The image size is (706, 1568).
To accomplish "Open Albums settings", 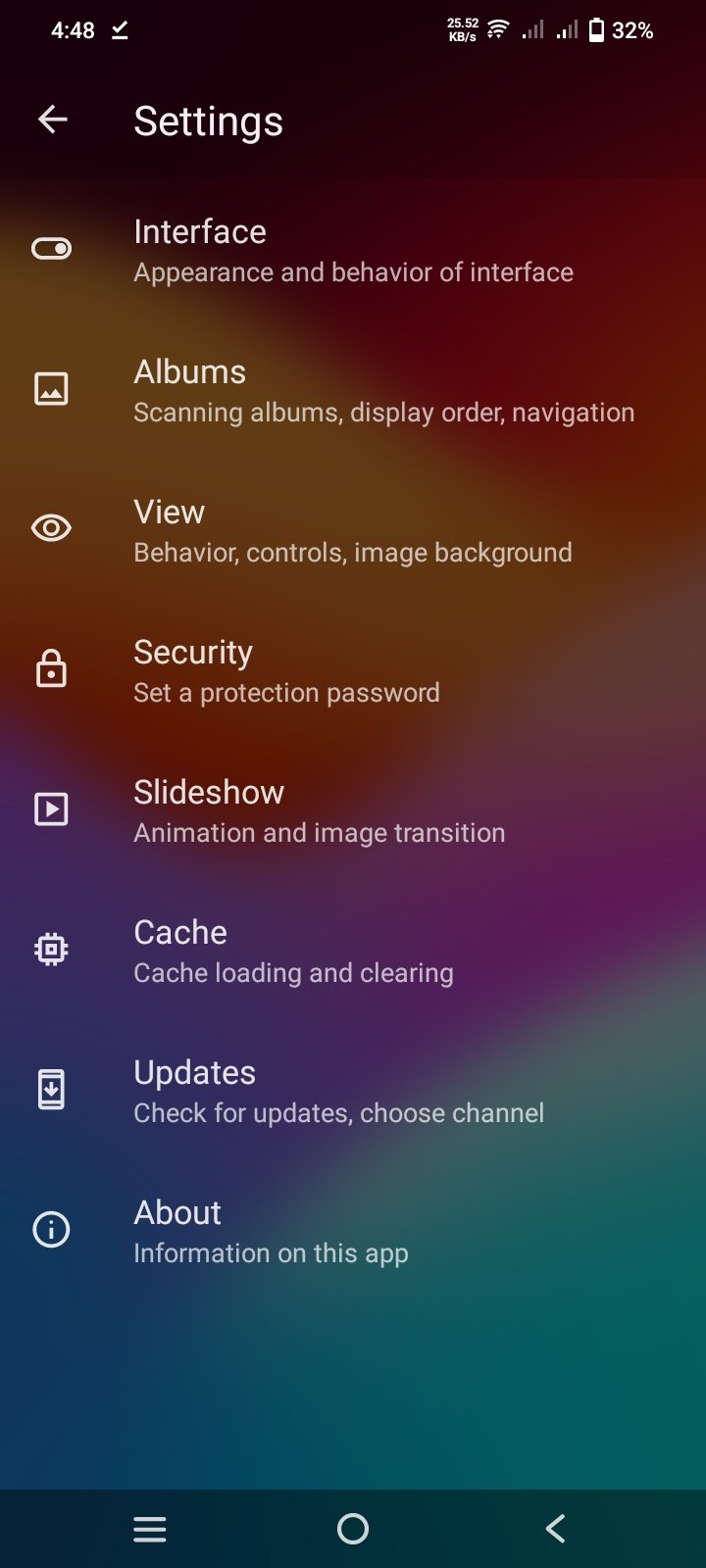I will (353, 390).
